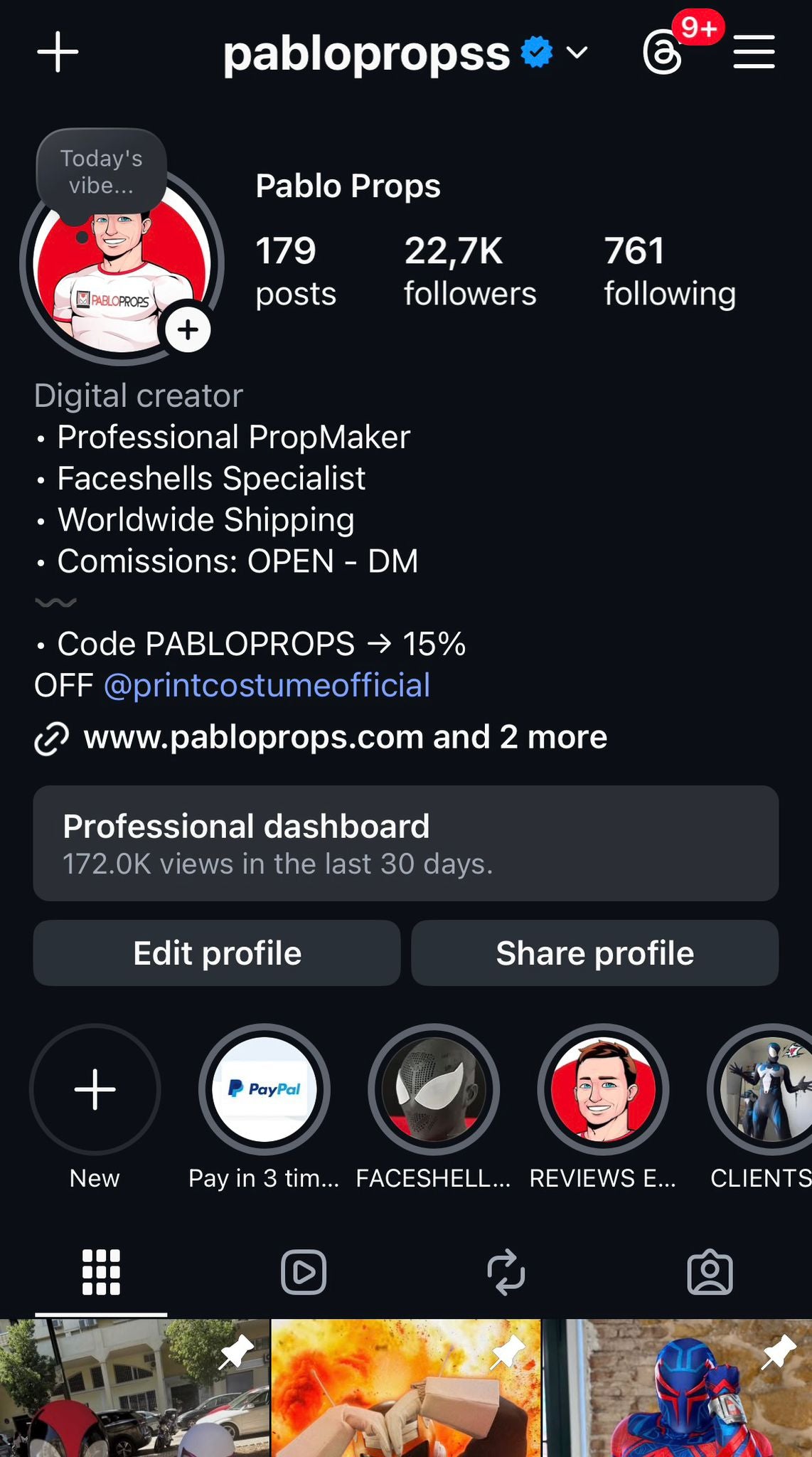Image resolution: width=812 pixels, height=1457 pixels.
Task: Switch to the reposts tab
Action: [x=506, y=1272]
